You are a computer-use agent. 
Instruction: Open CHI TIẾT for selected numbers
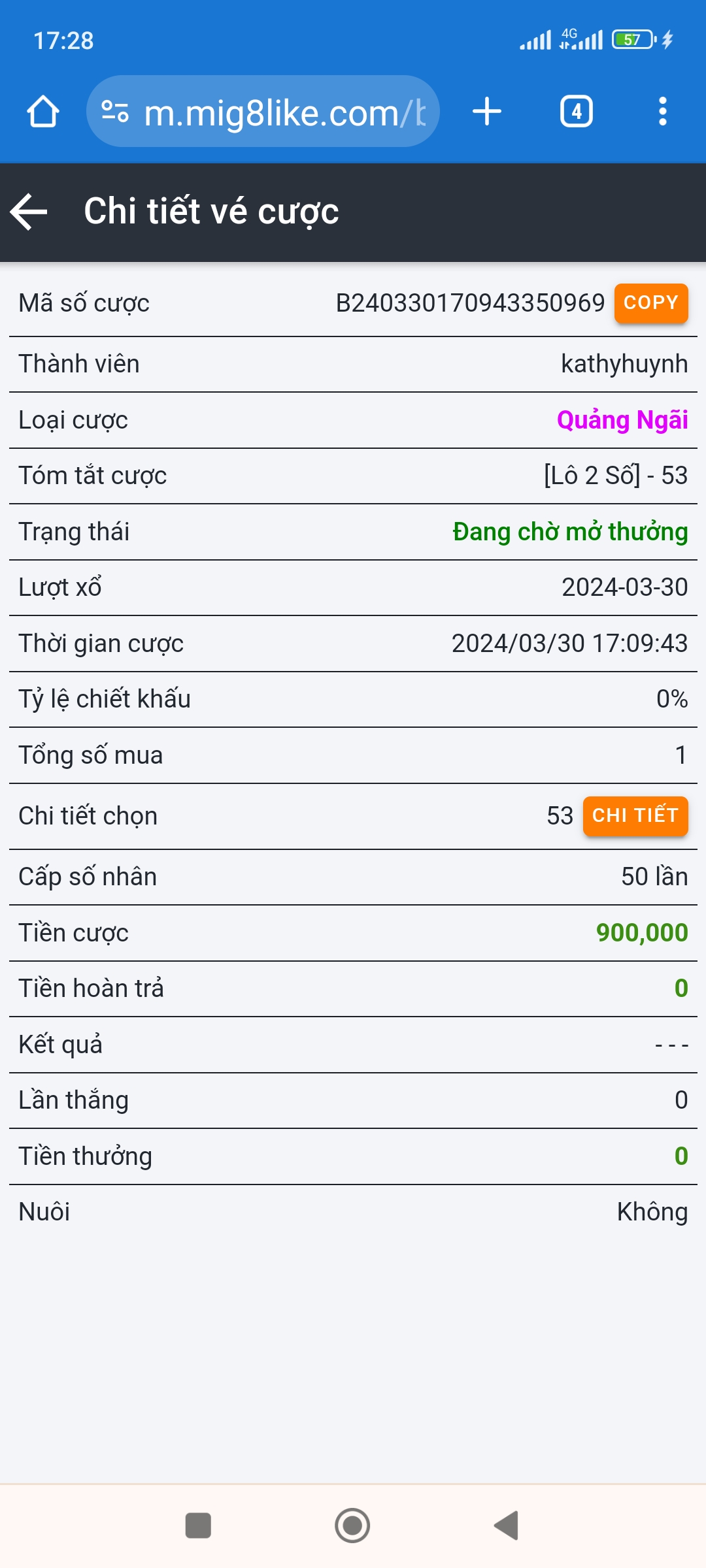pos(635,816)
